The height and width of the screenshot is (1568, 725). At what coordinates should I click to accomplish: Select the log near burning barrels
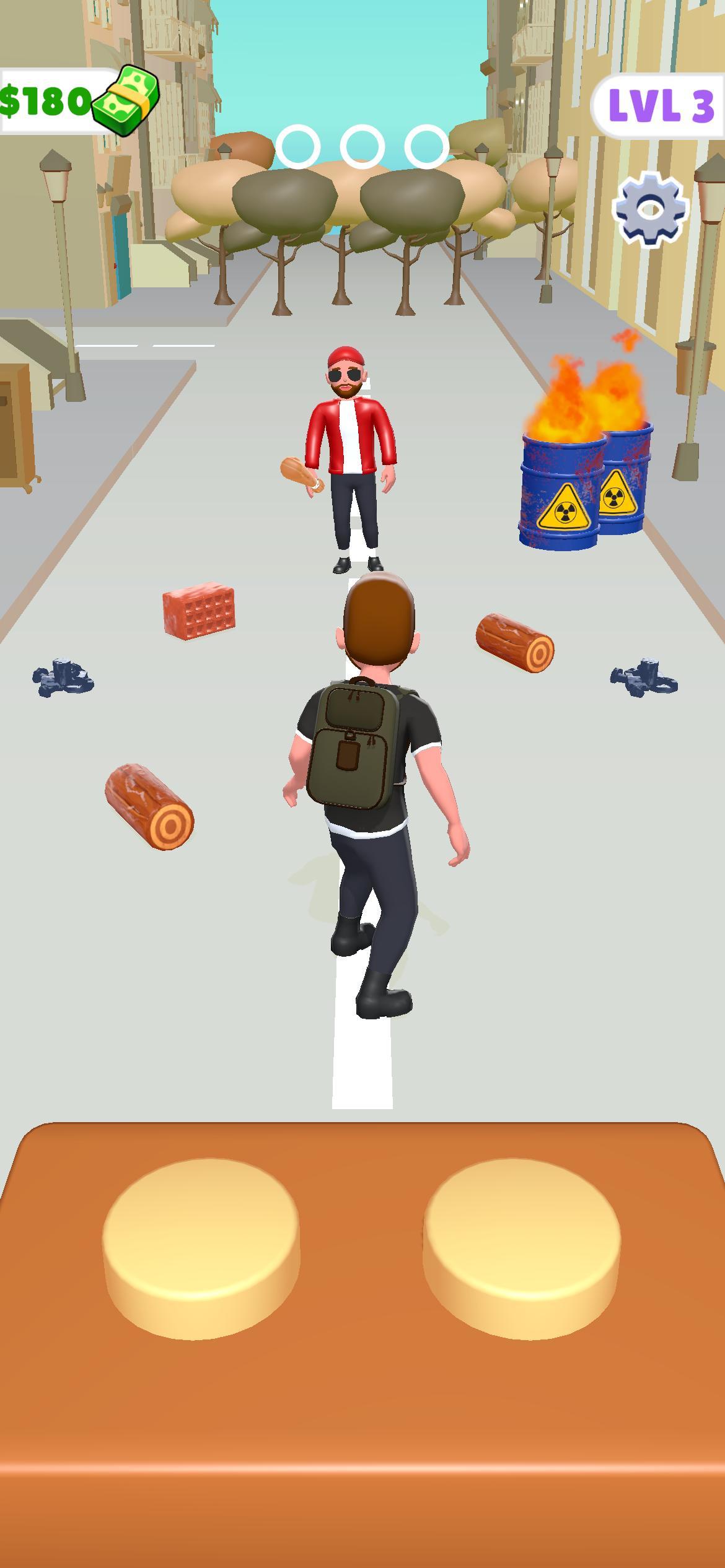pos(515,643)
